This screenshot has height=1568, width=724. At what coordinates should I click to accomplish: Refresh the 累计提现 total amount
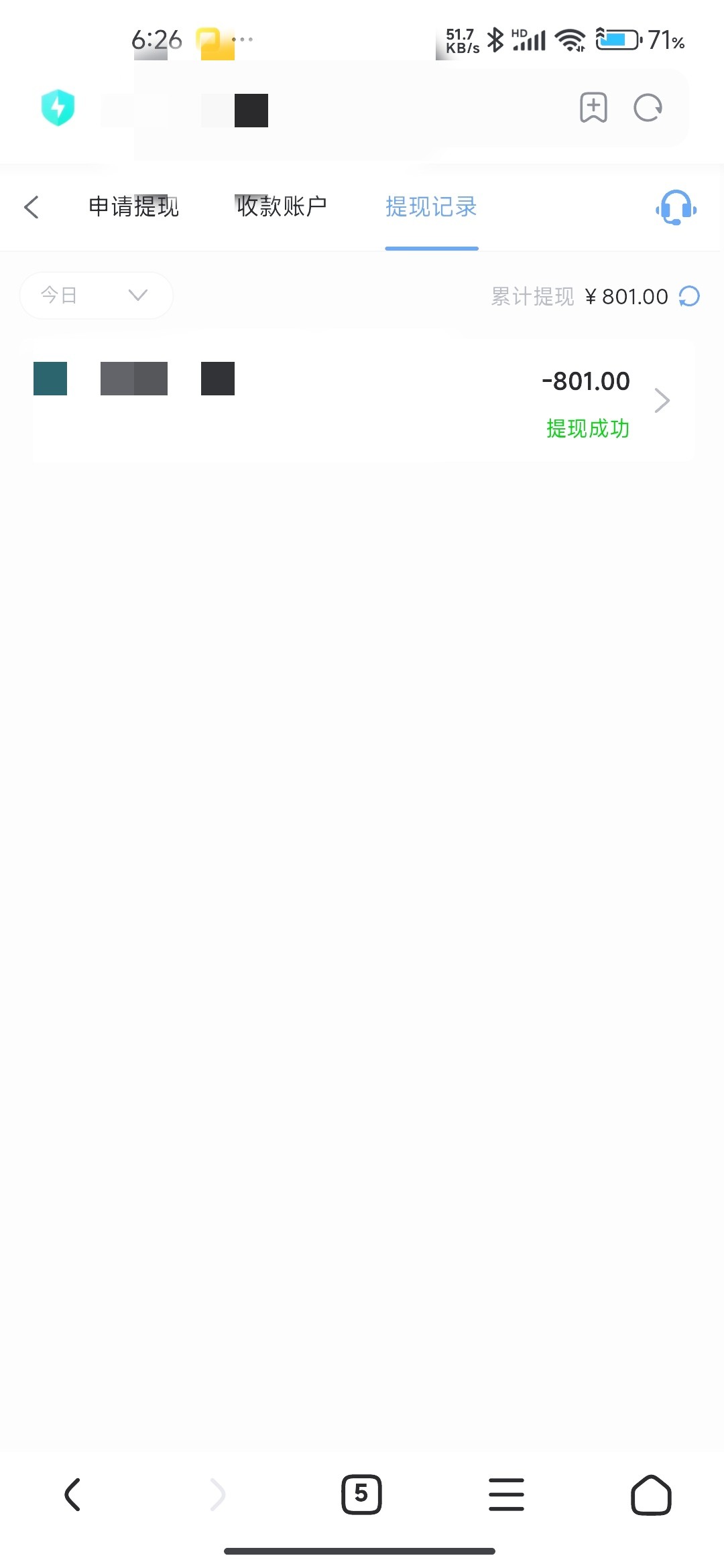689,296
